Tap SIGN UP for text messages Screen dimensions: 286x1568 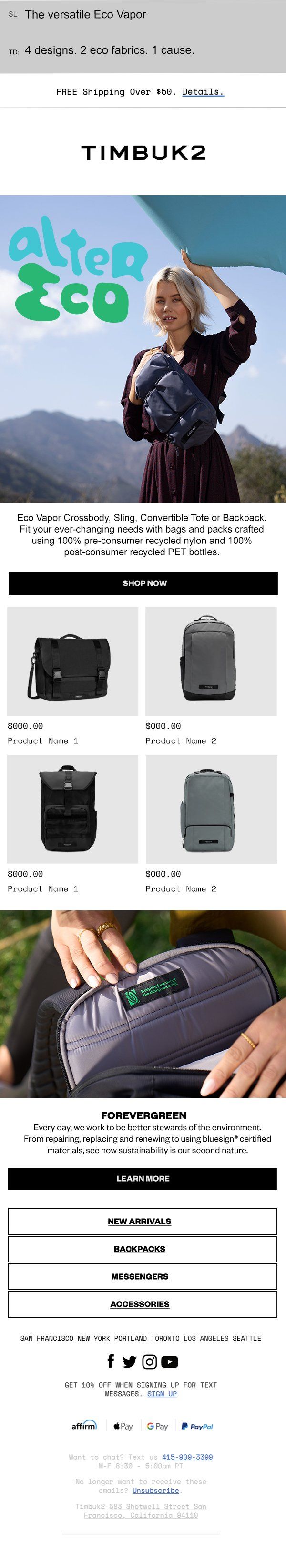click(x=162, y=1394)
